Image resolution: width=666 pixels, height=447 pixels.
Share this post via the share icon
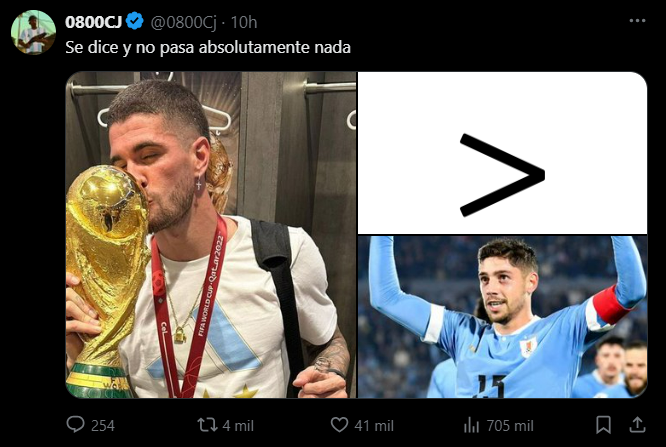coord(637,425)
